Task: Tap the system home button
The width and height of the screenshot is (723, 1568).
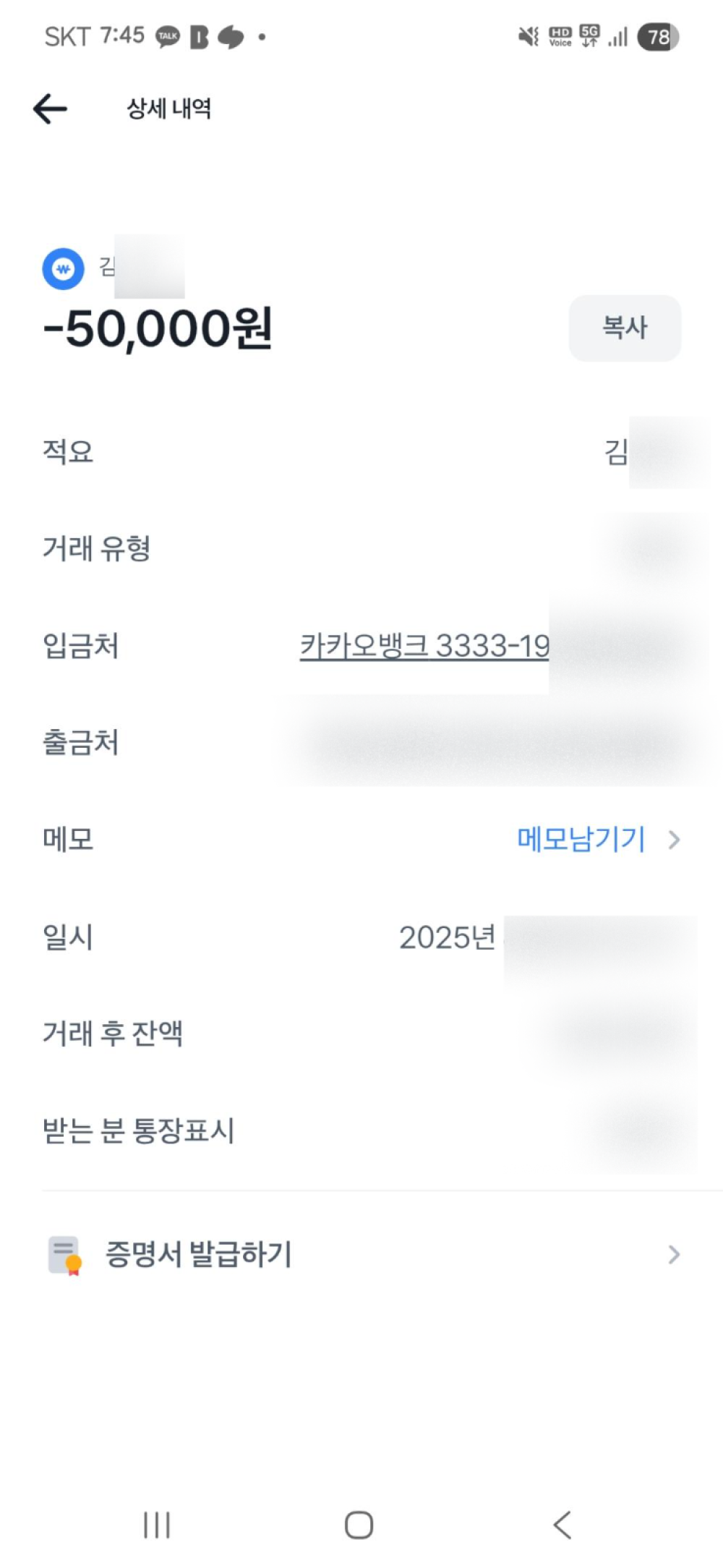Action: tap(359, 1525)
